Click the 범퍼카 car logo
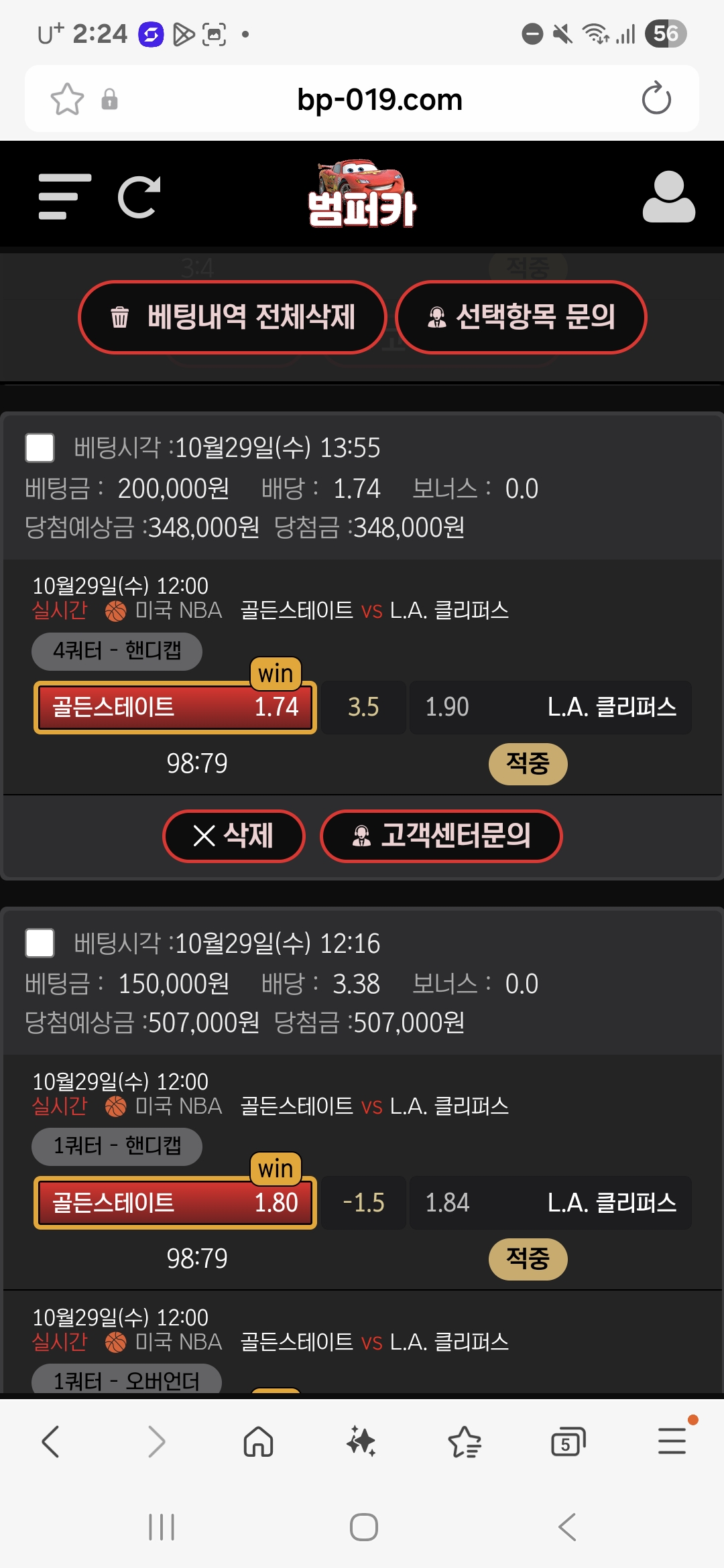 click(361, 194)
